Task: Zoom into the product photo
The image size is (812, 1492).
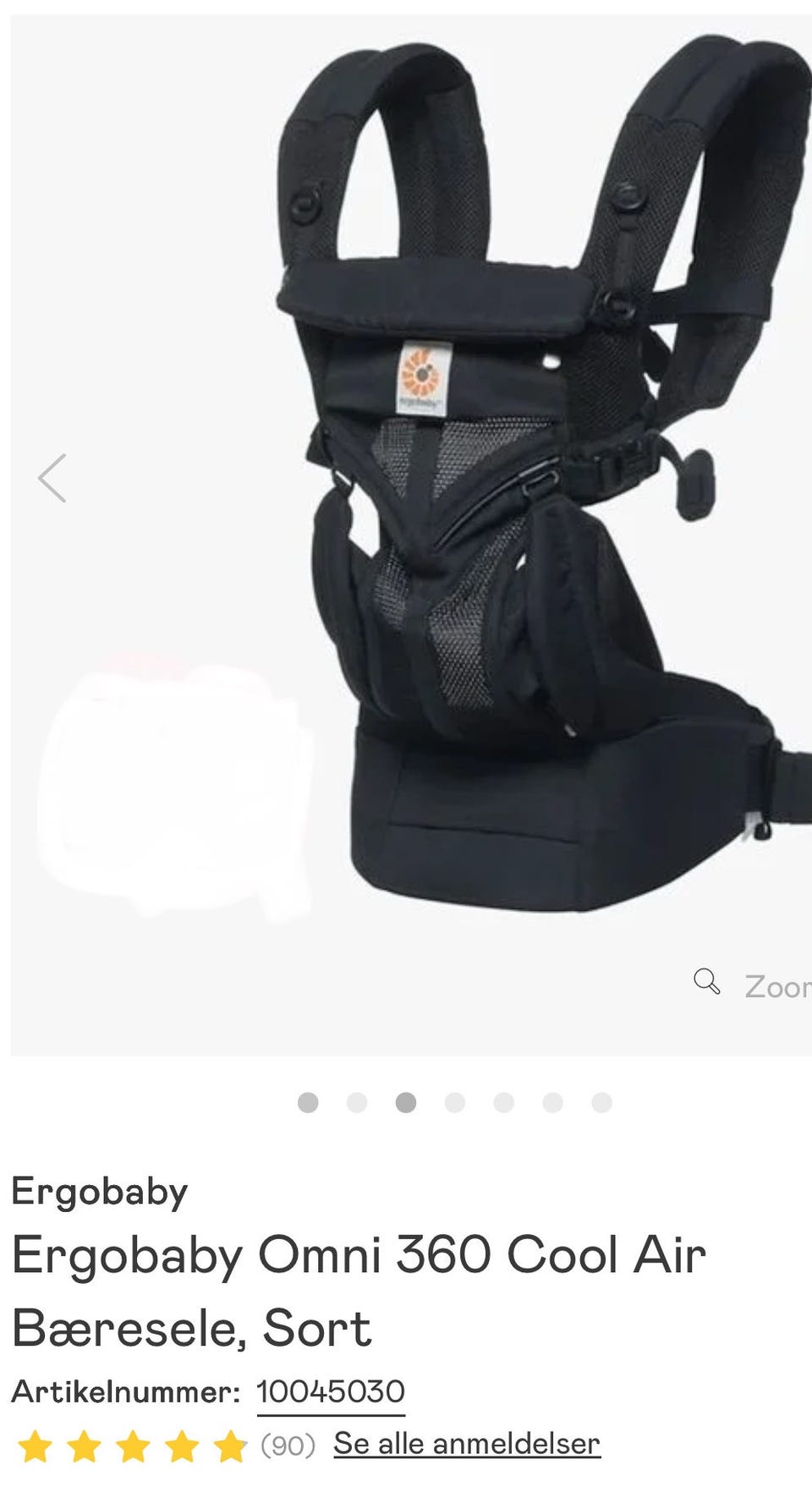Action: 751,985
